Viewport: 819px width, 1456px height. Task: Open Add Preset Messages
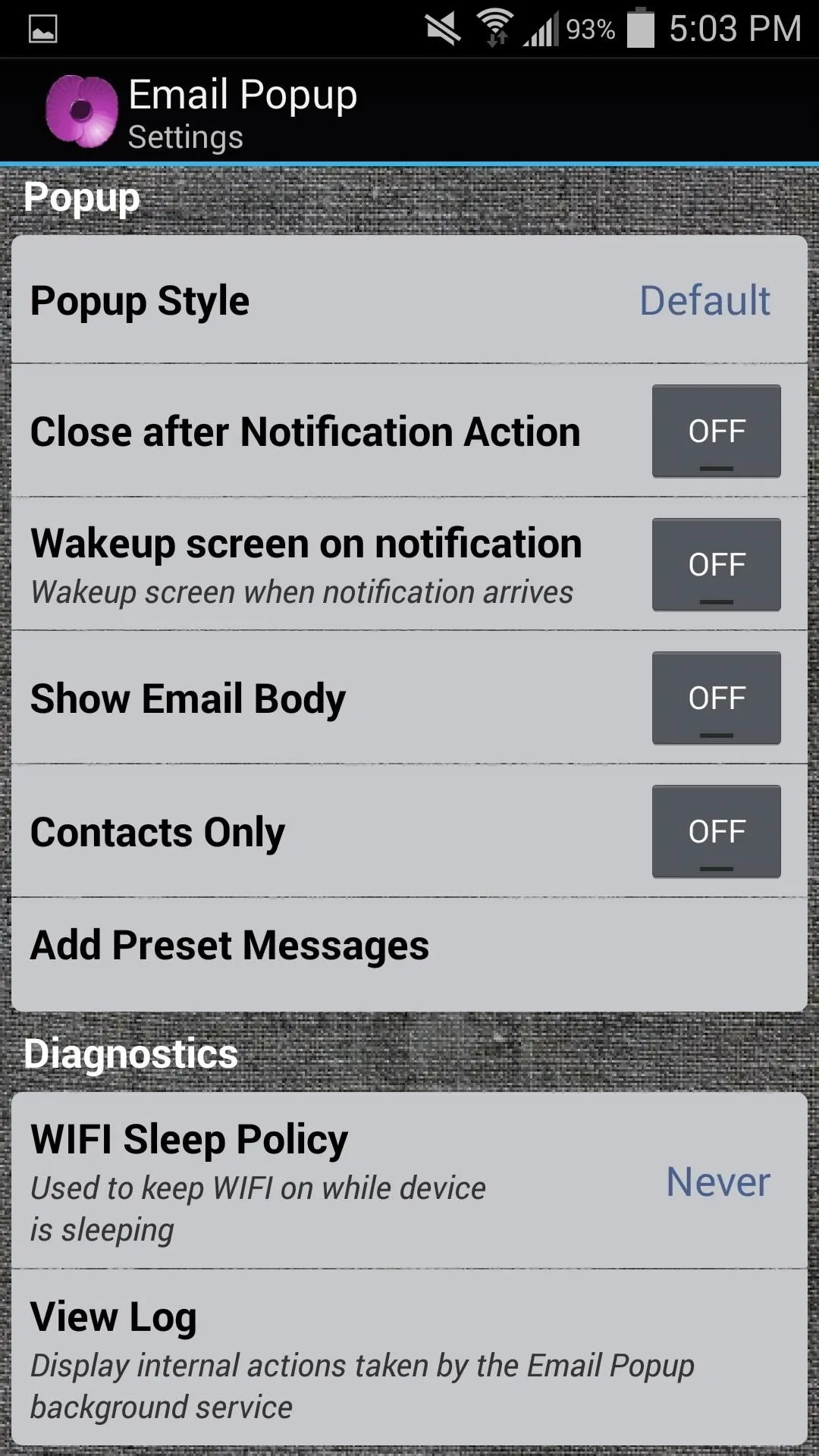click(409, 954)
